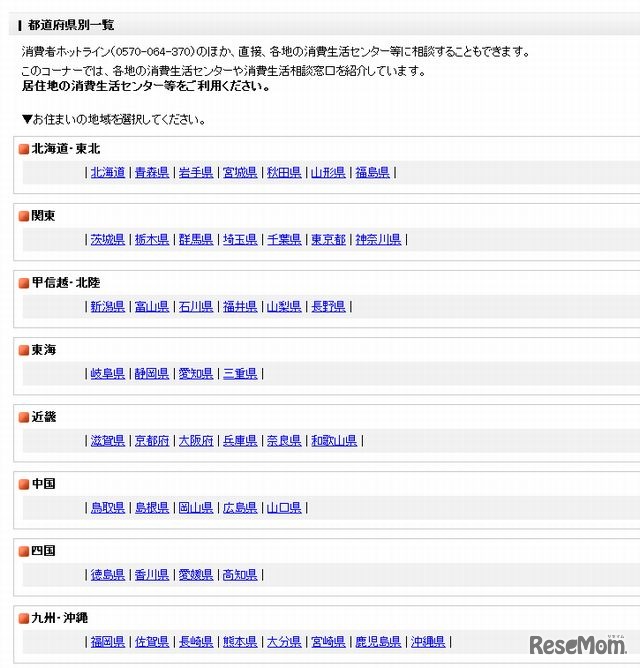Open 福島県 consumer center page
640x668 pixels.
[x=372, y=173]
